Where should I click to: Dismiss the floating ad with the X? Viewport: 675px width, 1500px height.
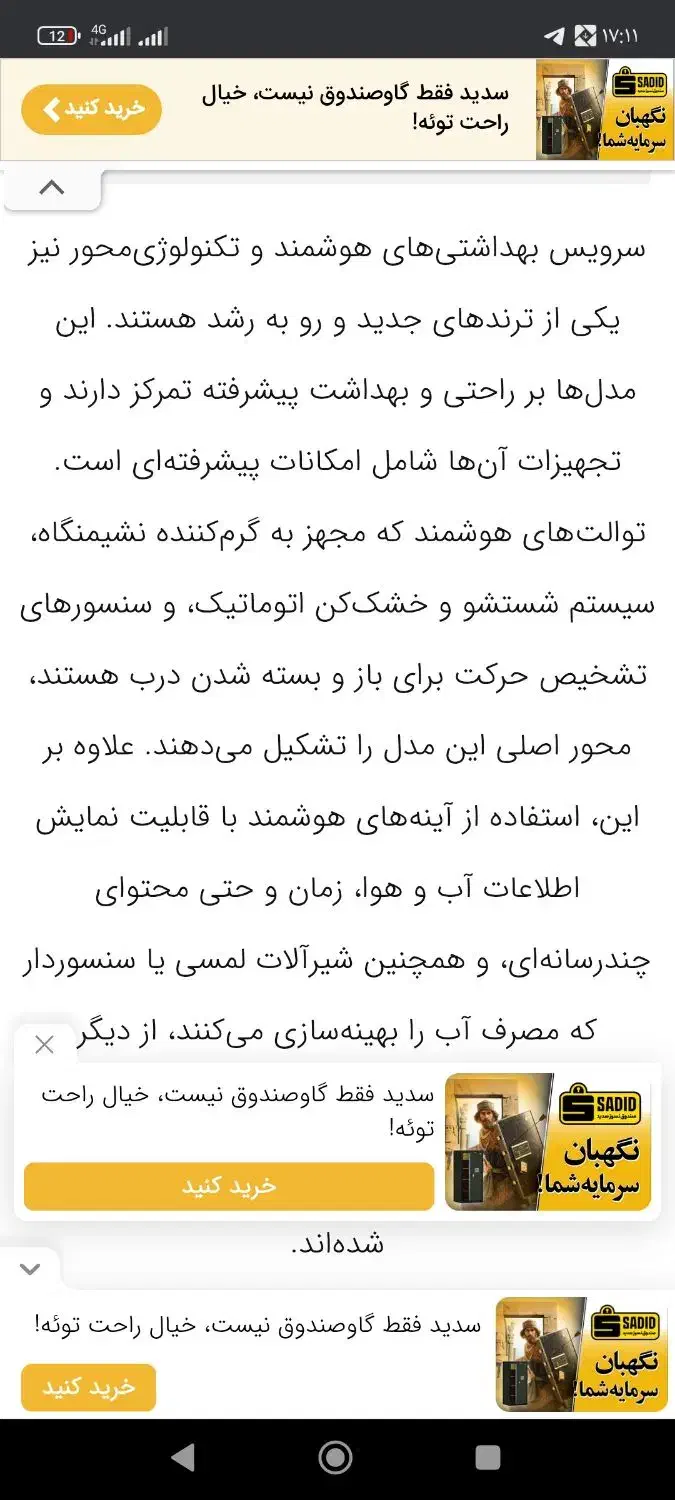pos(44,1046)
